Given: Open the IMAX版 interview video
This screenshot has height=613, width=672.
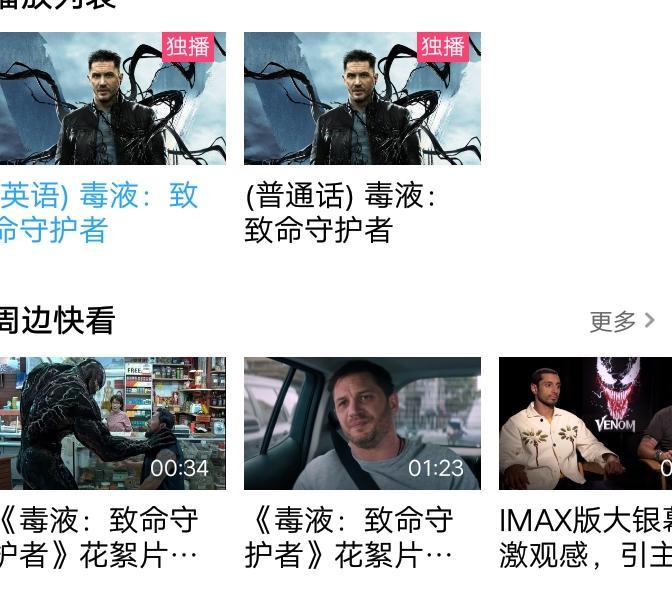Looking at the screenshot, I should pos(585,423).
